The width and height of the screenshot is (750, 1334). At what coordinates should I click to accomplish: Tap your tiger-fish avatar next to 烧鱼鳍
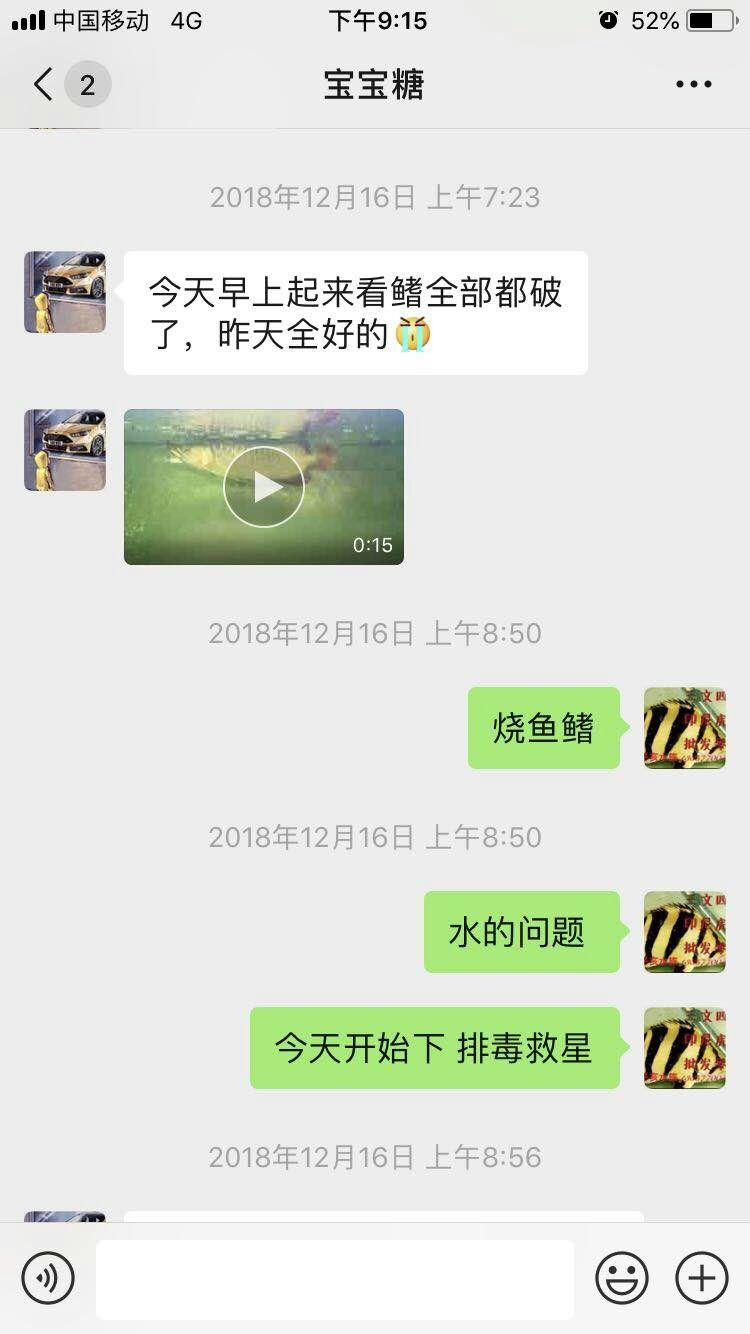point(684,728)
